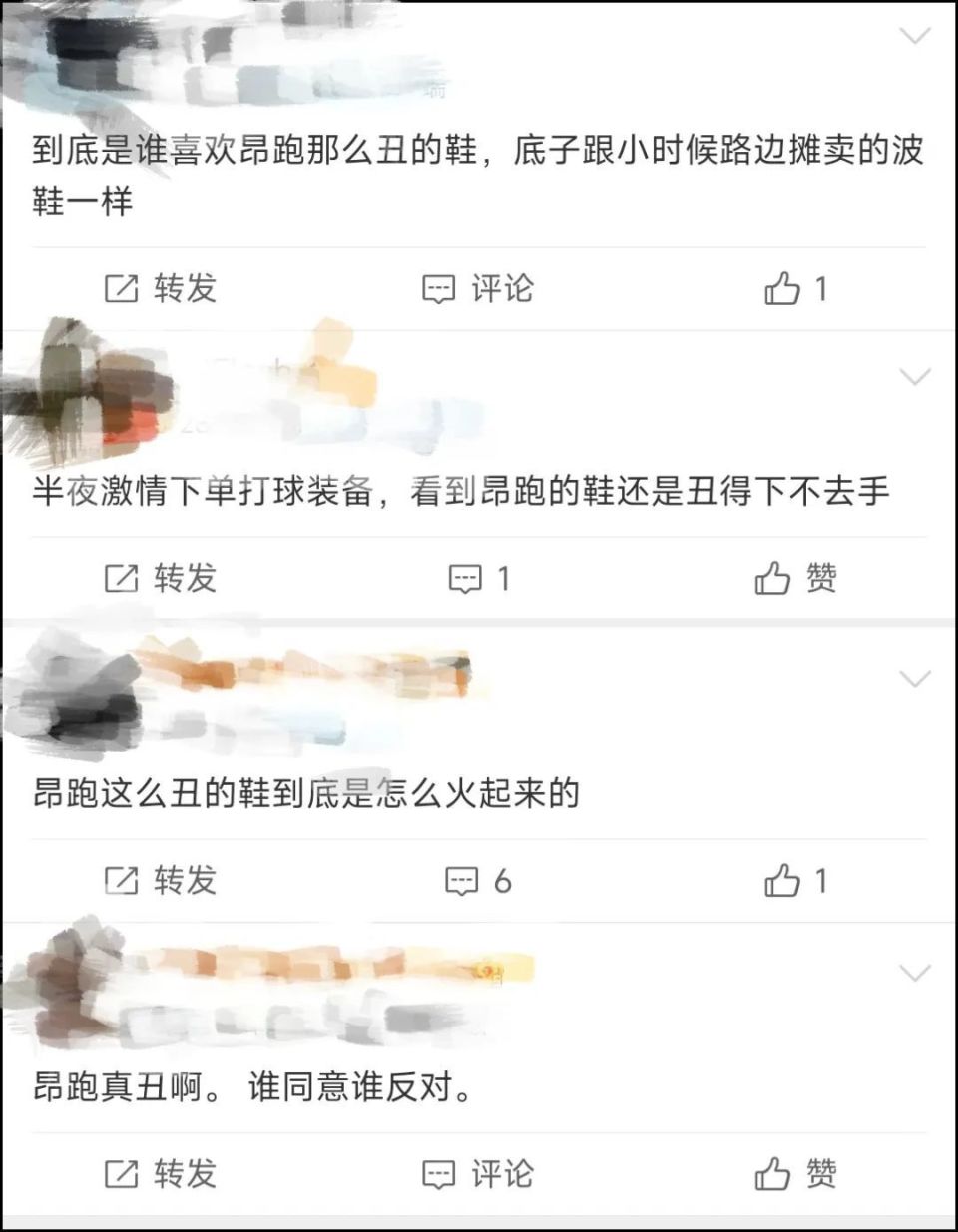Comment on the post about 路边摊卖的波鞋
958x1232 pixels.
pyautogui.click(x=478, y=289)
